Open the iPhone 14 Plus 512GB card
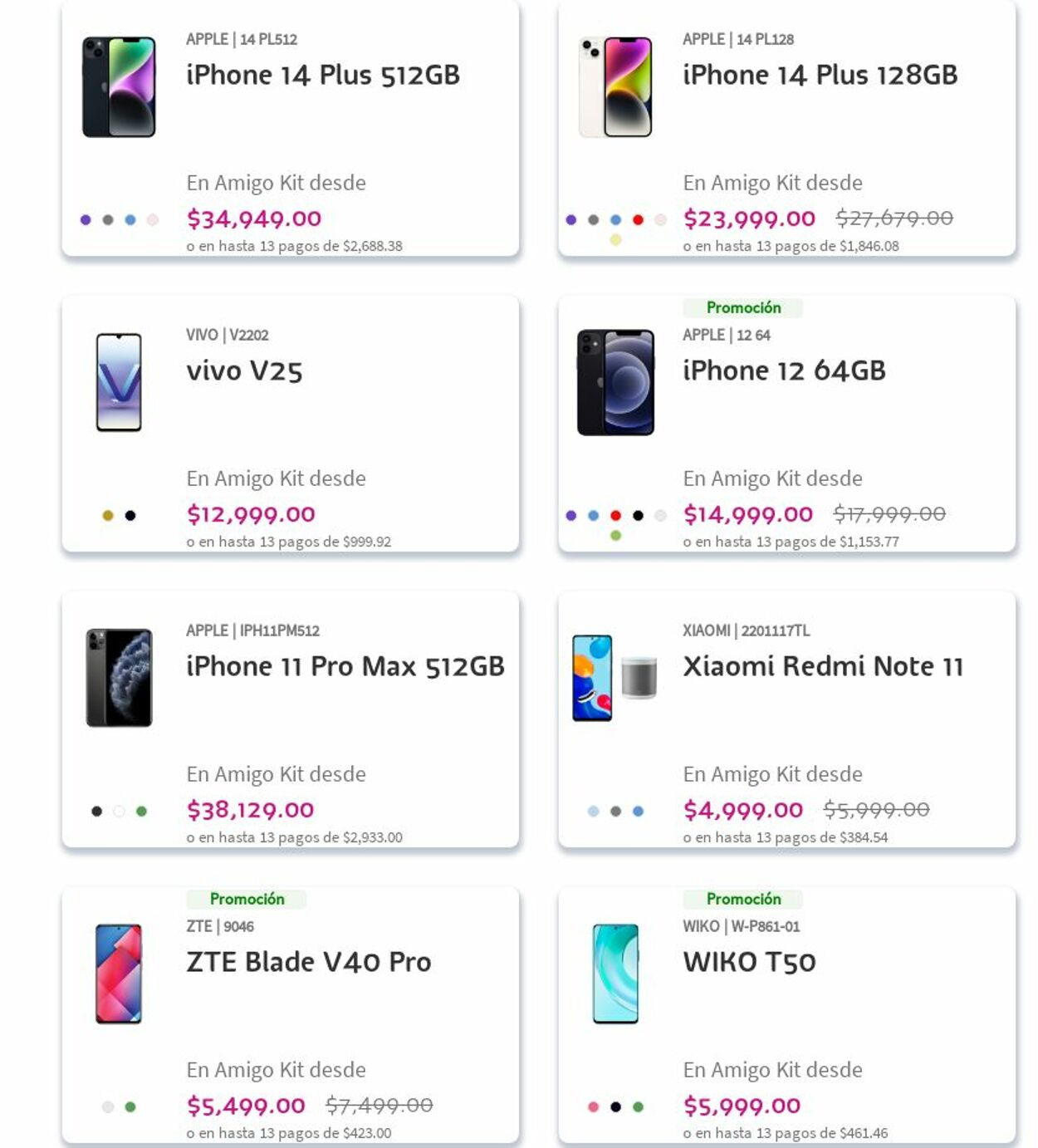 322,76
